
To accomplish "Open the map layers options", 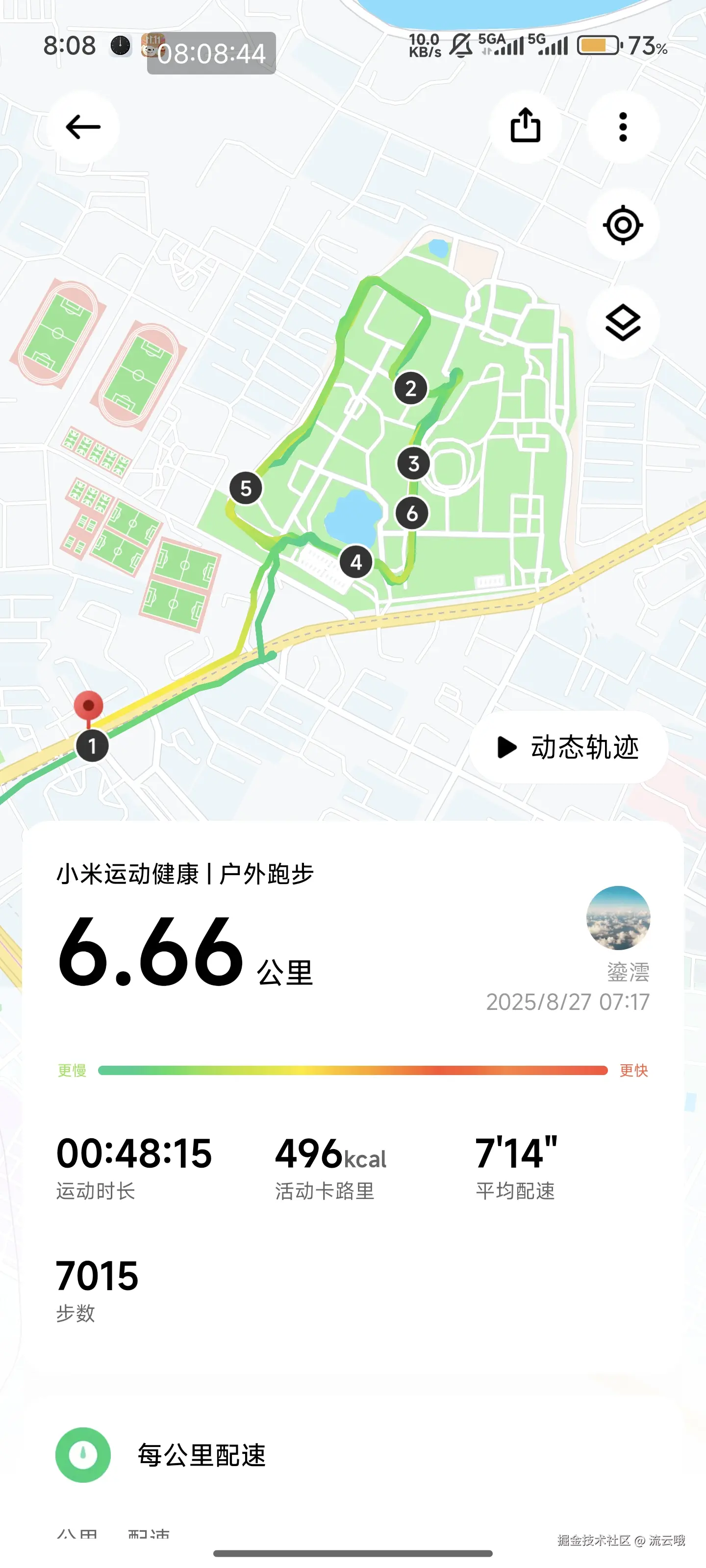I will click(x=623, y=322).
